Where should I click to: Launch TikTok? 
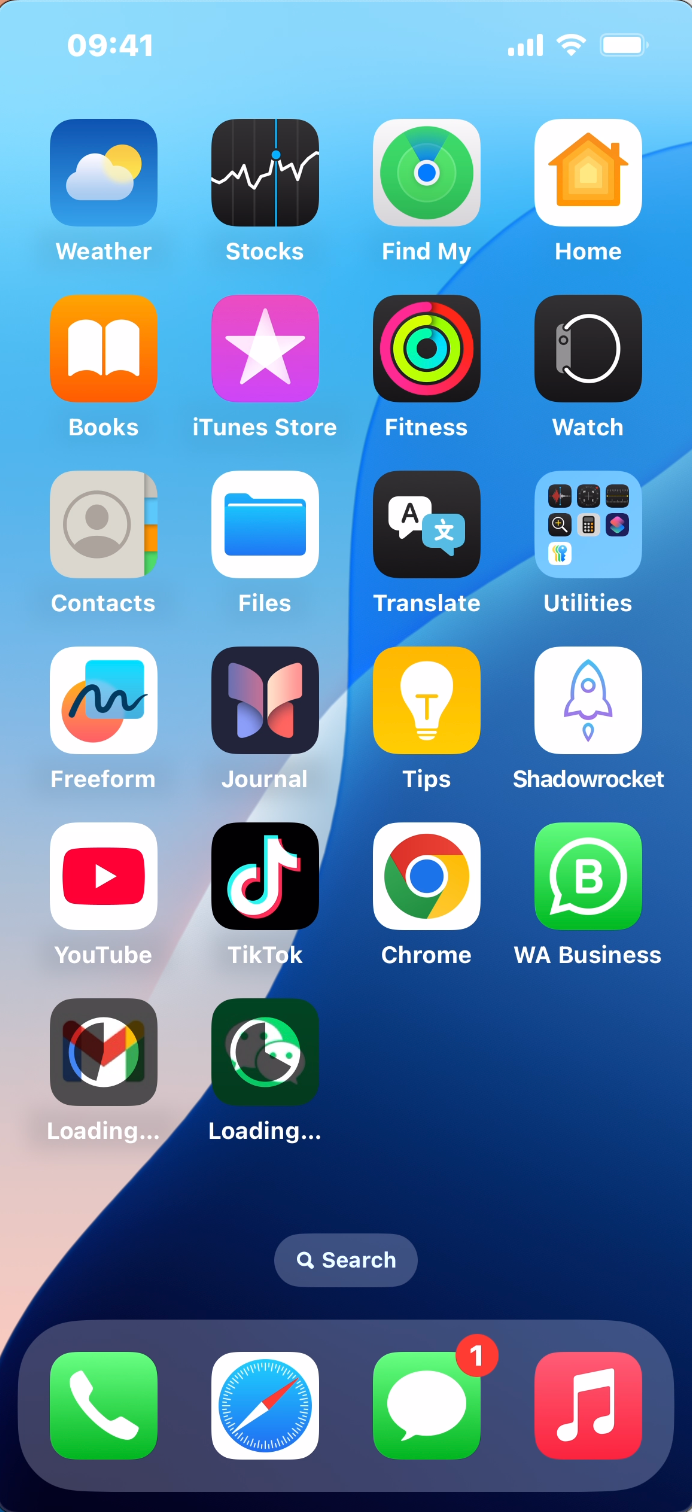265,877
